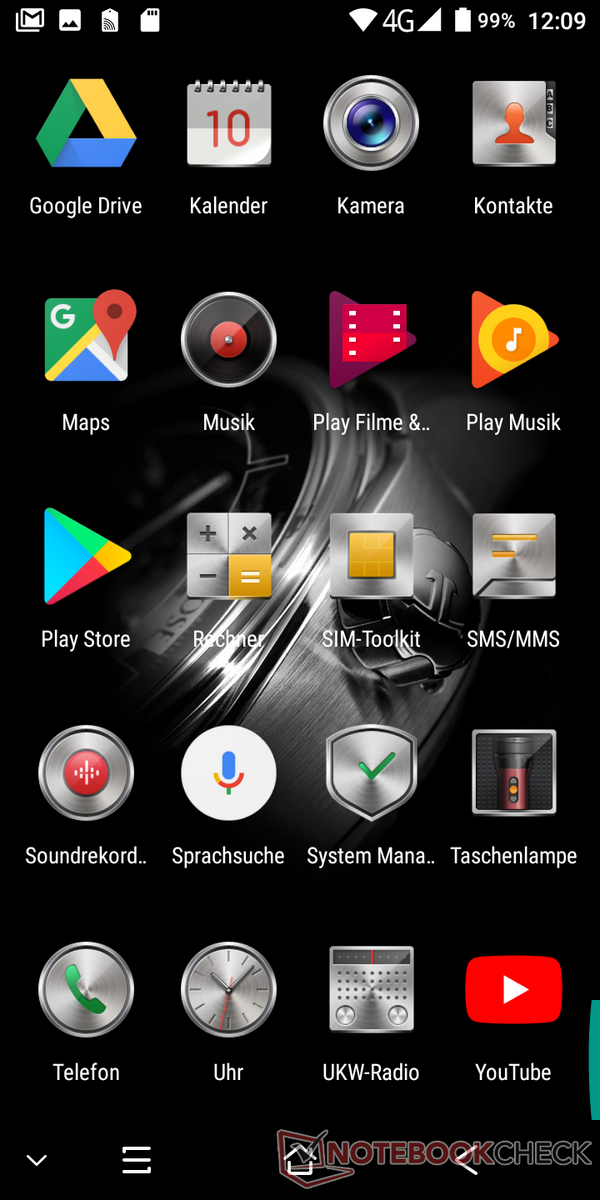Open the Play Store
The image size is (600, 1200).
tap(86, 557)
